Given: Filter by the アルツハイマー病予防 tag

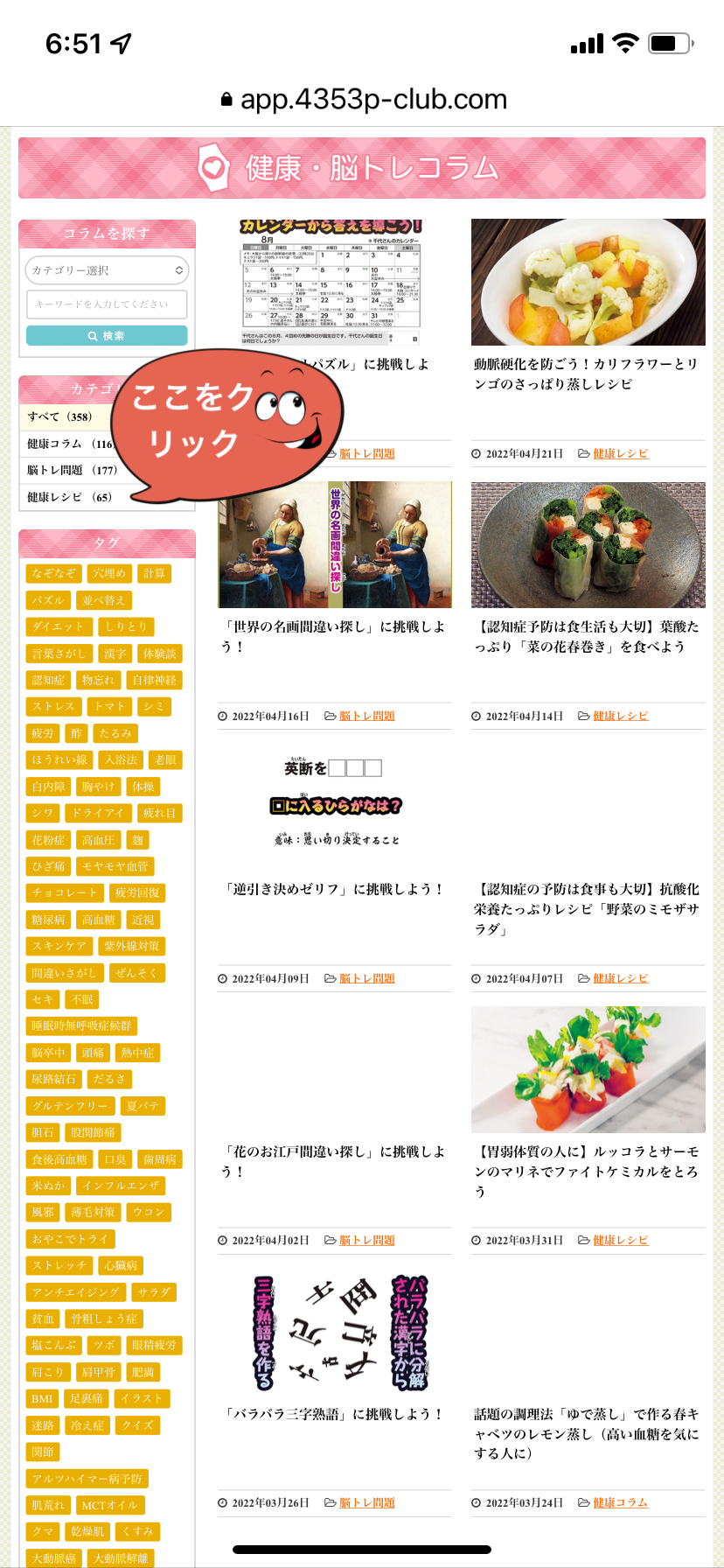Looking at the screenshot, I should coord(87,1479).
